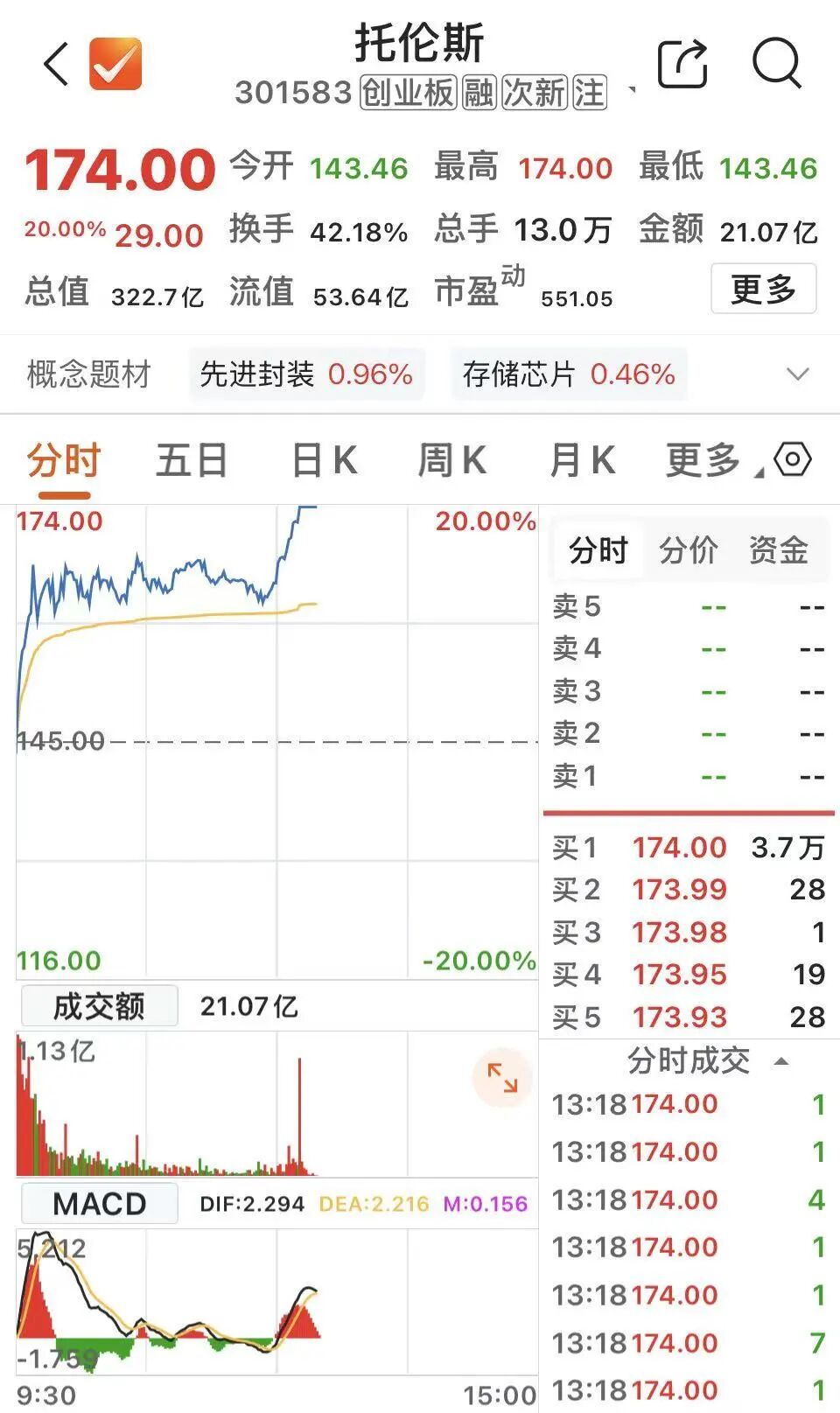The width and height of the screenshot is (840, 1413).
Task: Switch to the 日K chart tab
Action: tap(324, 460)
